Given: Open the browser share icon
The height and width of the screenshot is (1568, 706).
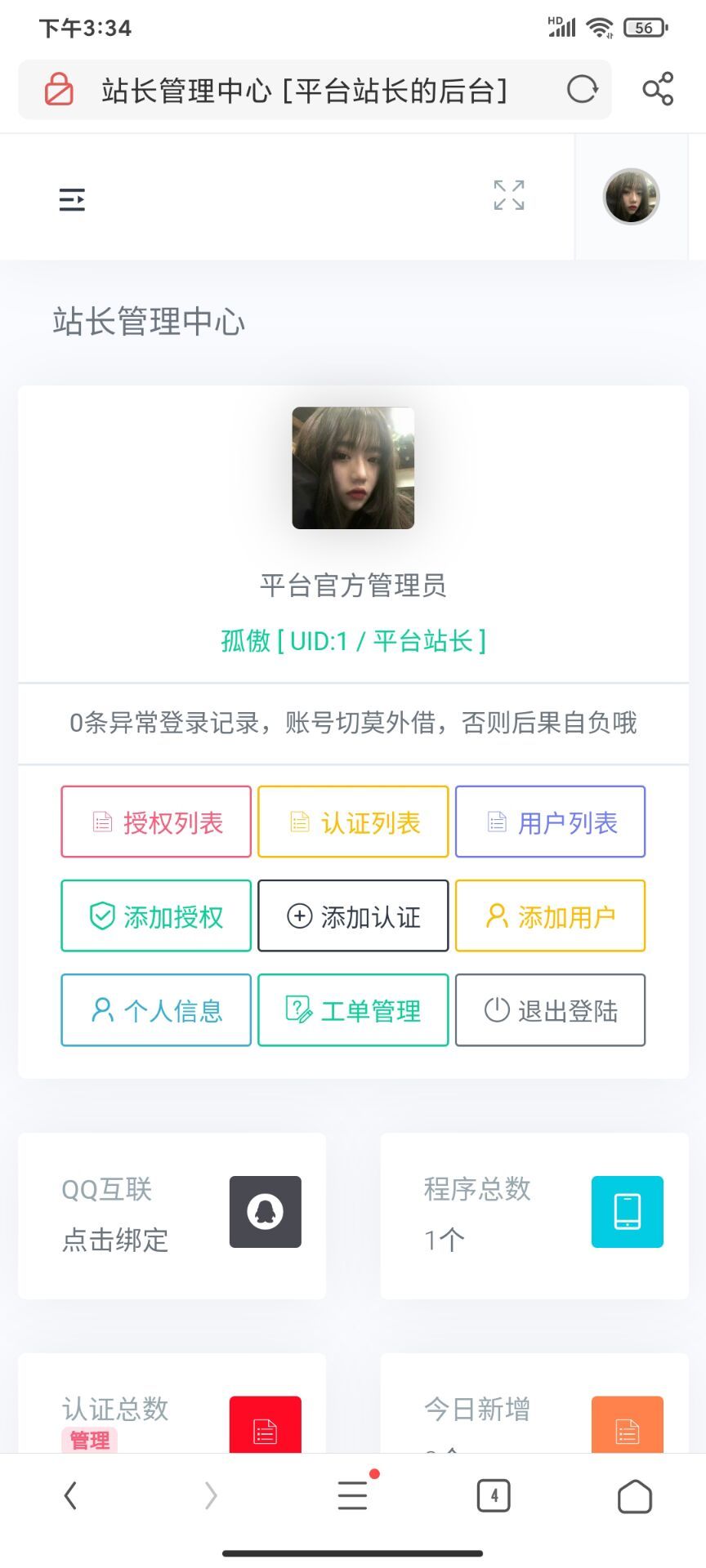Looking at the screenshot, I should coord(659,90).
